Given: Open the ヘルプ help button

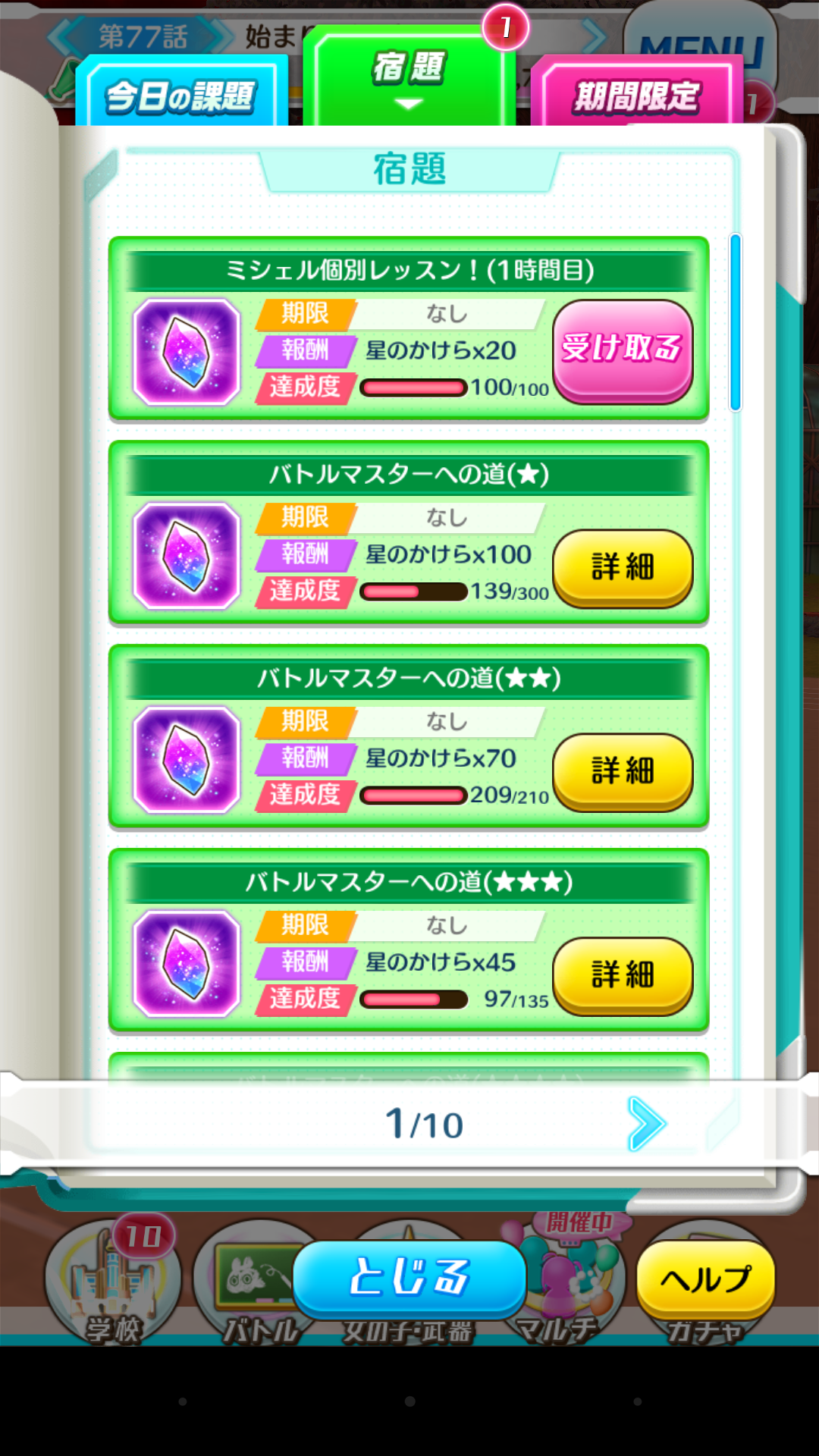Looking at the screenshot, I should click(705, 1280).
